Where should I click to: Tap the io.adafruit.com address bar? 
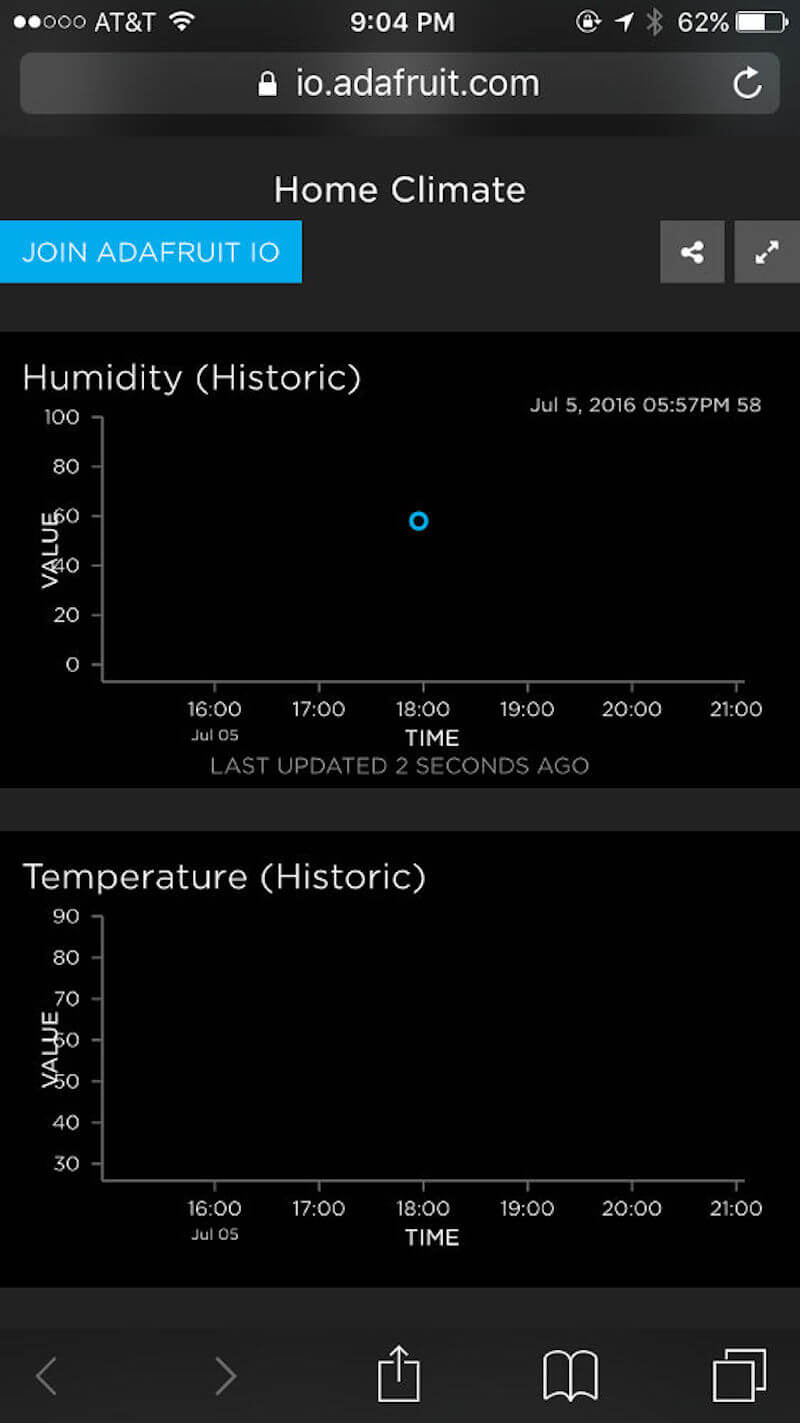pyautogui.click(x=400, y=84)
